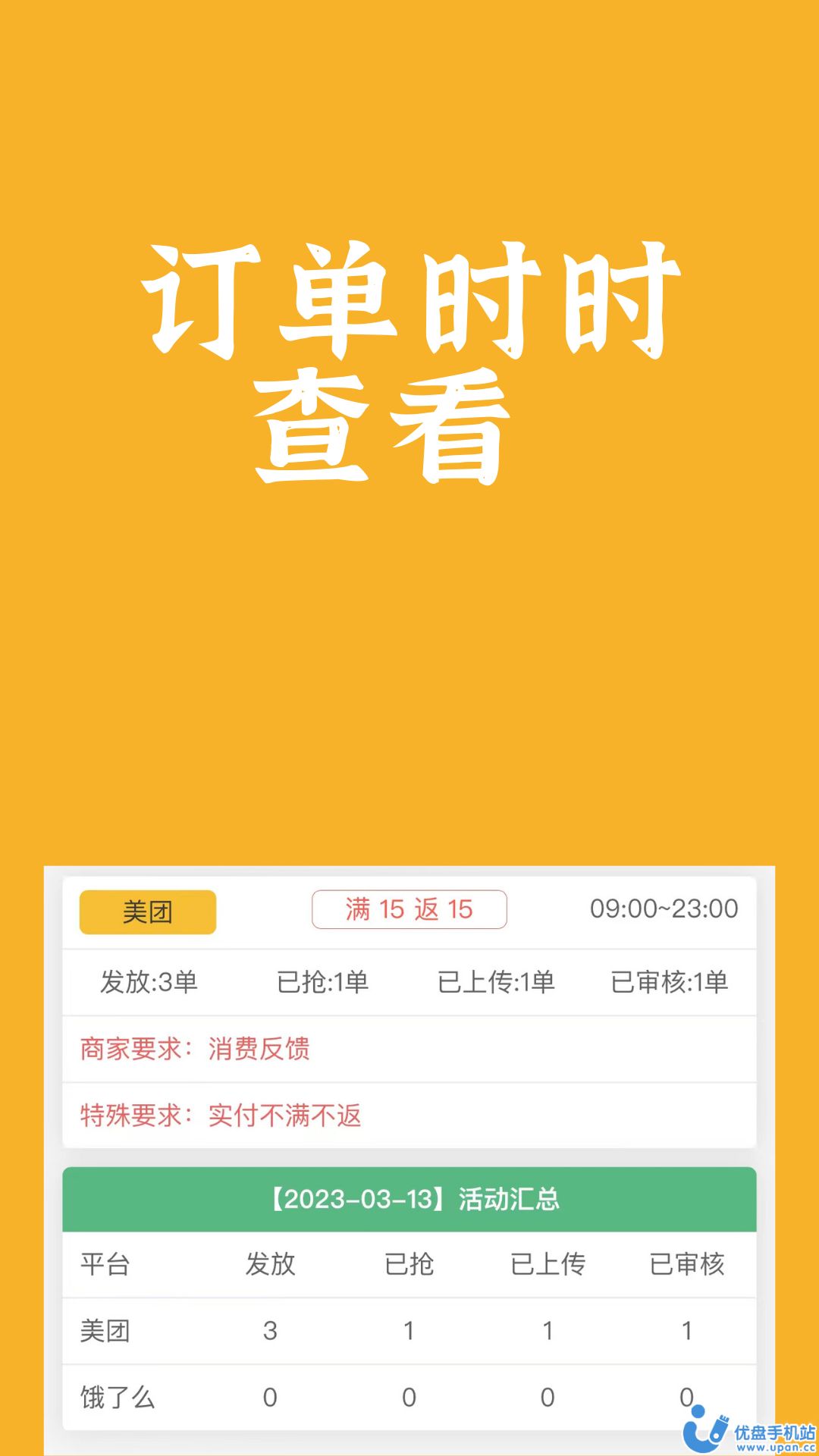
Task: Tap the 已审核:1单 counter
Action: click(671, 980)
